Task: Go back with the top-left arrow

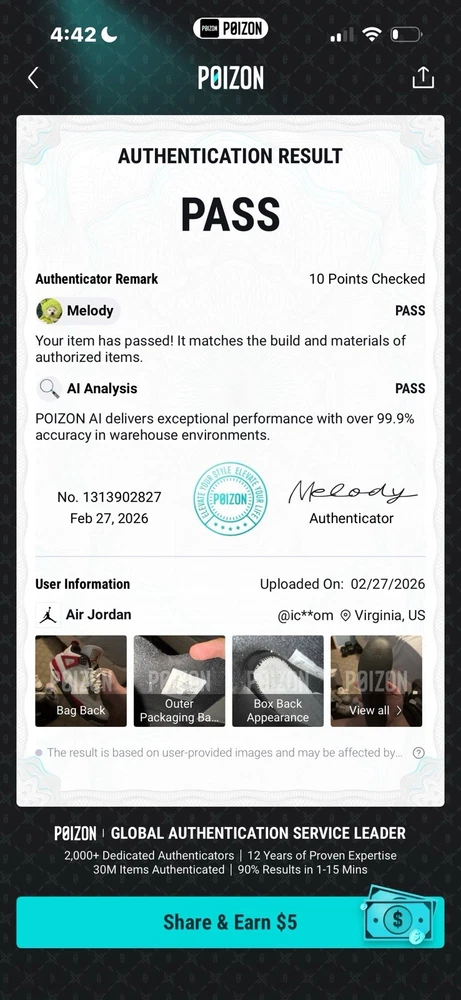Action: click(x=33, y=78)
